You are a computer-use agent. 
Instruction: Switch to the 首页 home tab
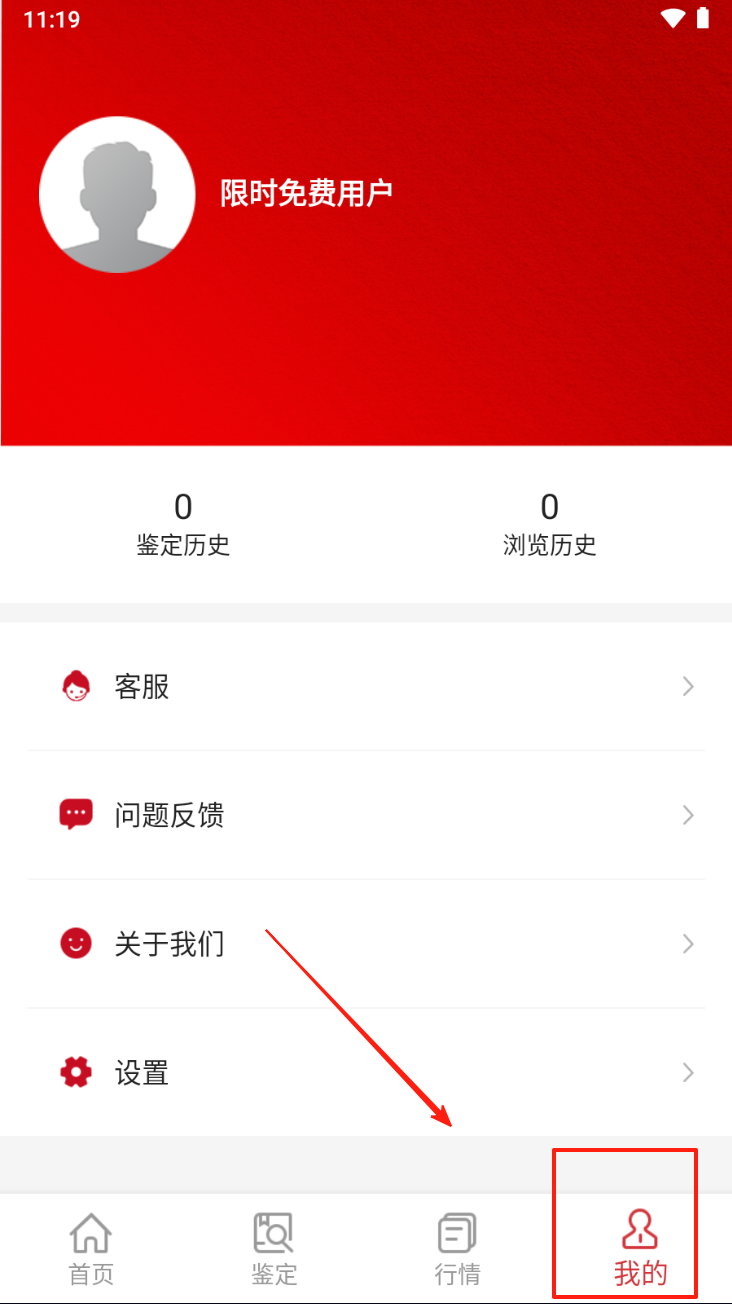[x=91, y=1249]
